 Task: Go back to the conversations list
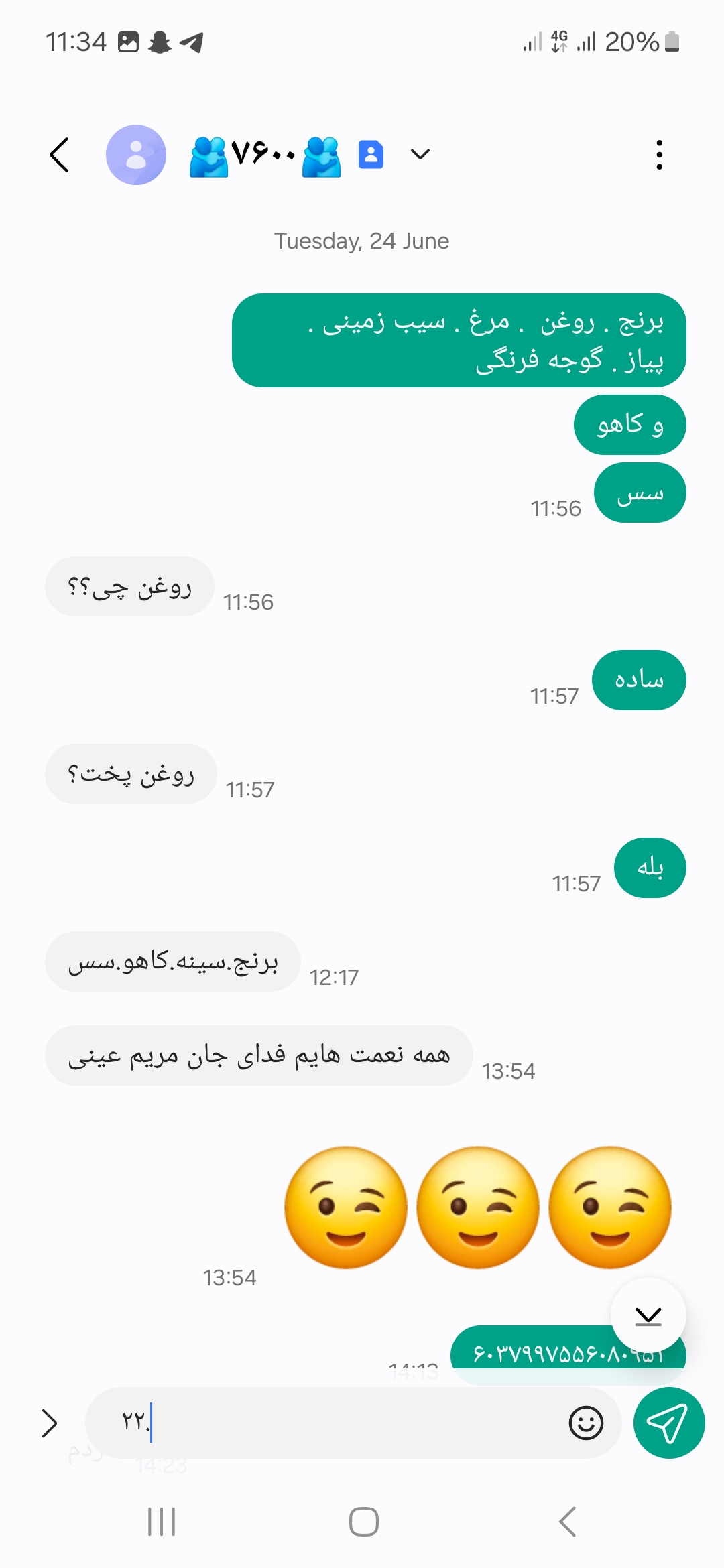coord(60,155)
